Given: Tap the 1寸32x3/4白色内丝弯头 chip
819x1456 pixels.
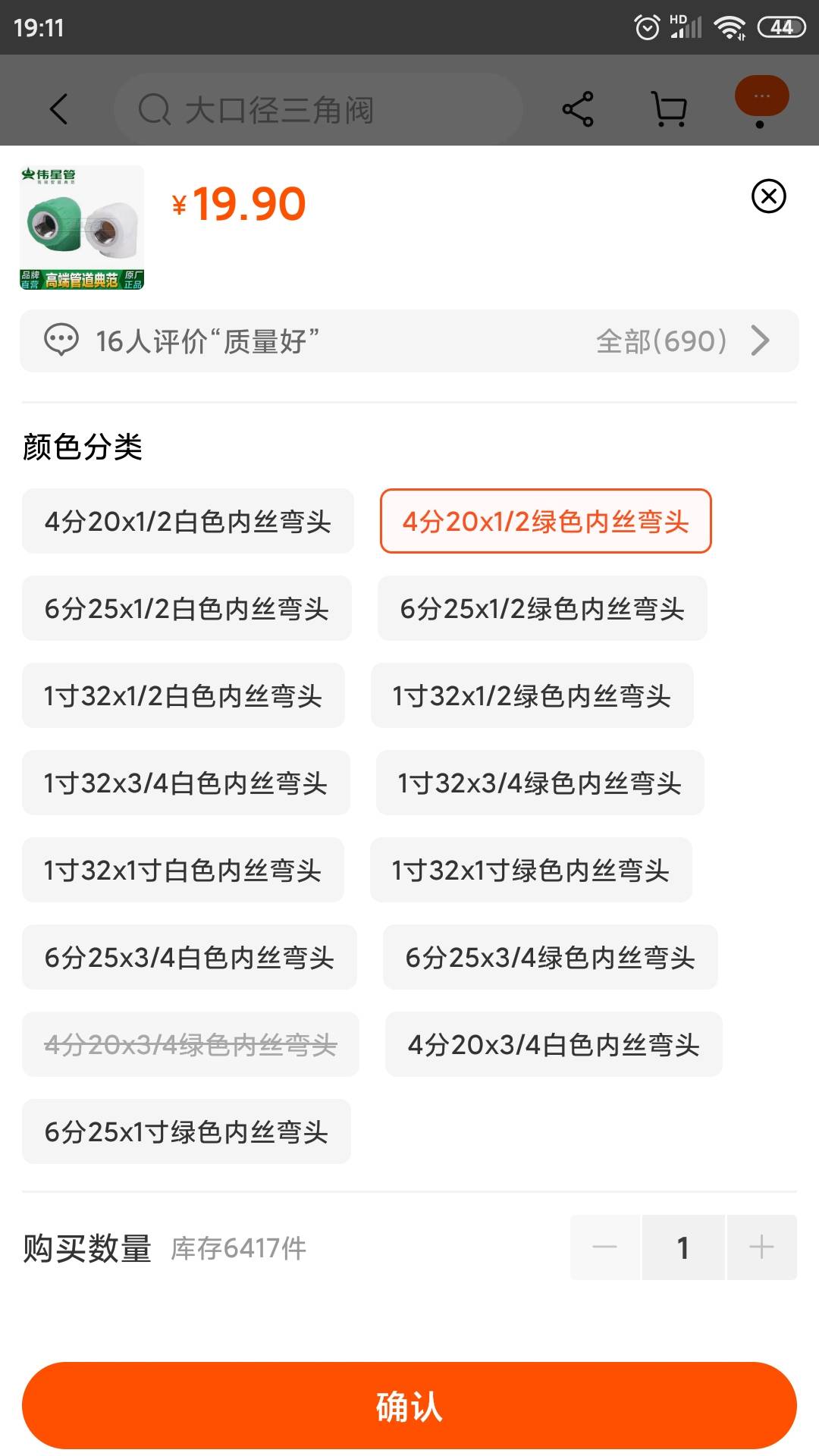Looking at the screenshot, I should 186,783.
